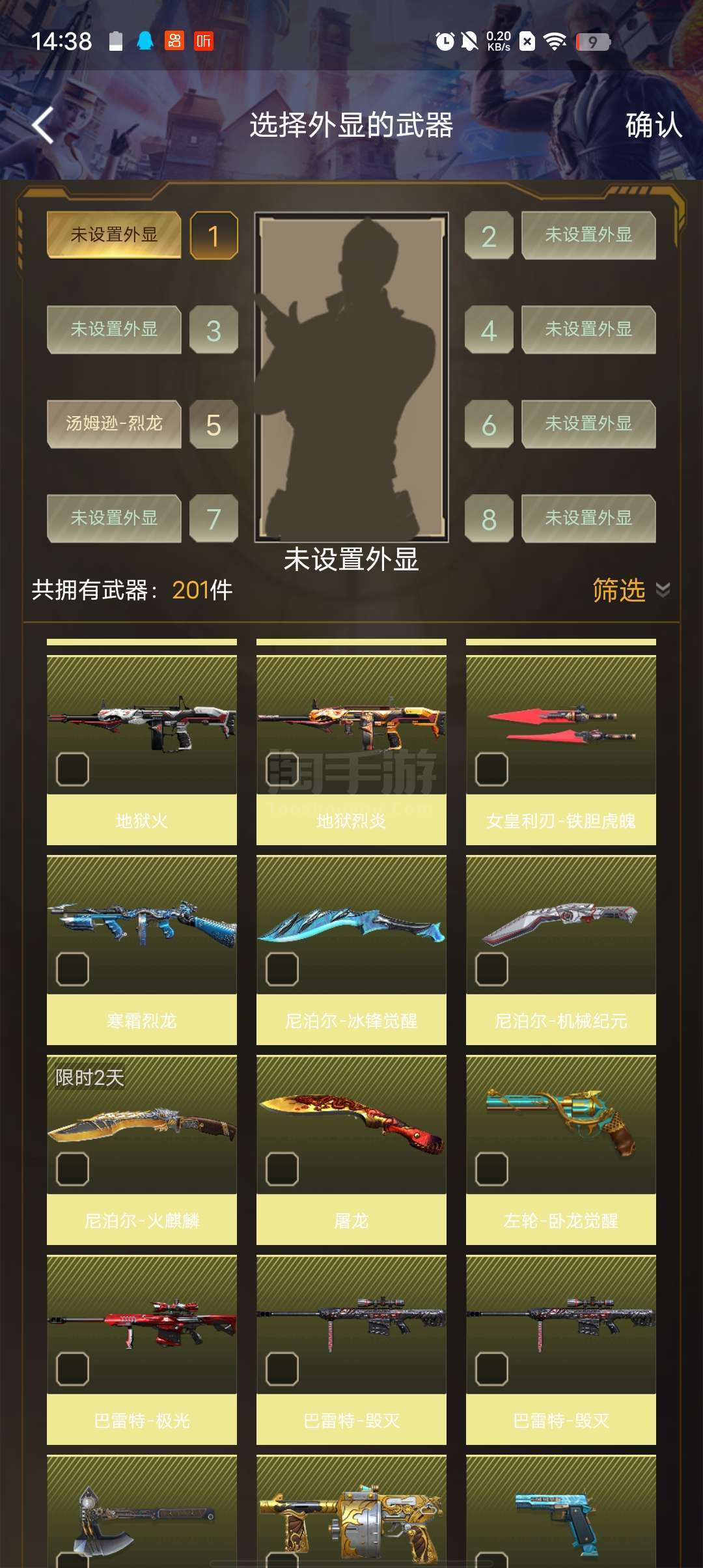Go back using the top-left arrow

pos(43,125)
